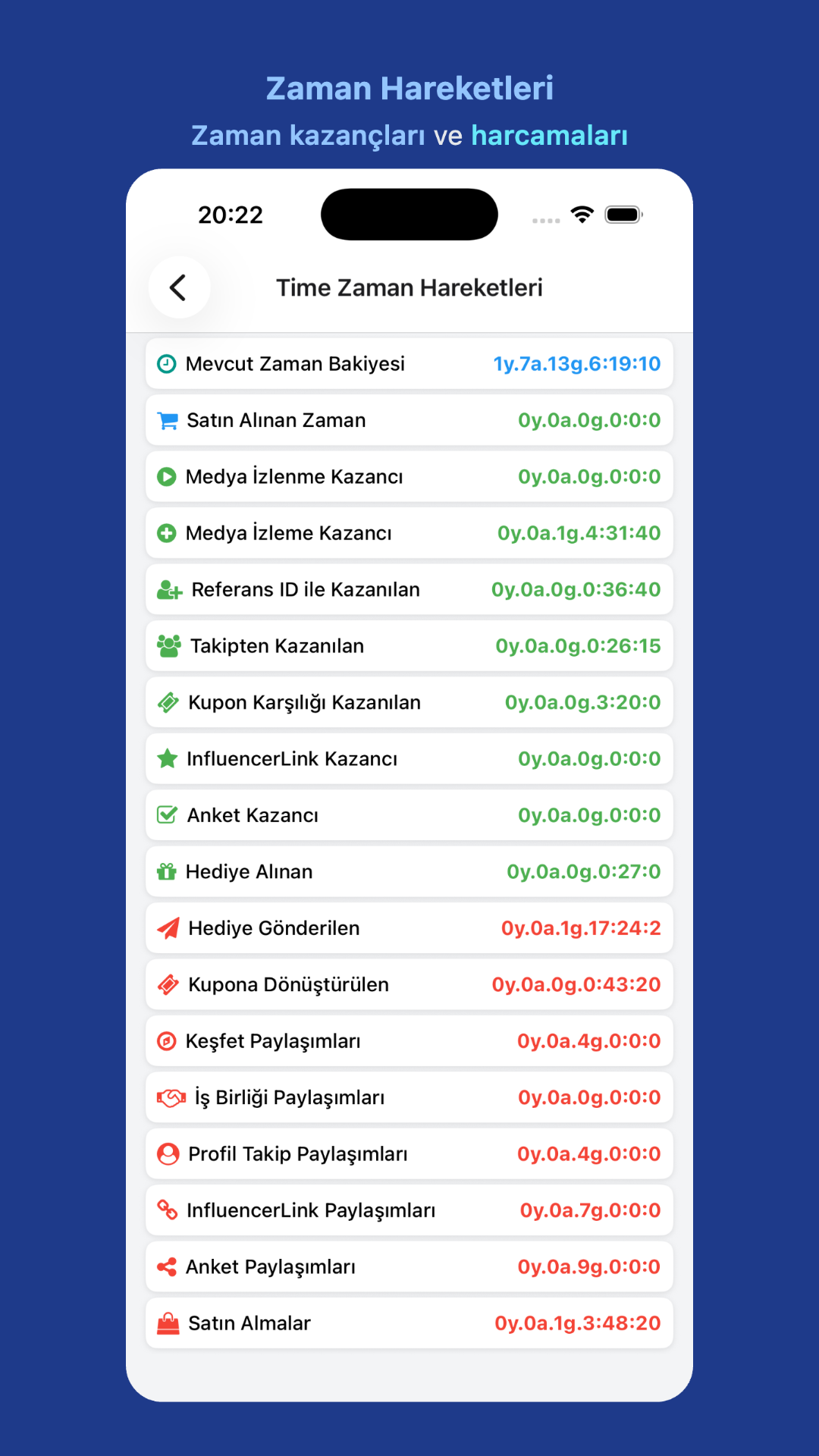
Task: Open the Mevcut Zaman Bakiyesi balance value
Action: (x=575, y=363)
